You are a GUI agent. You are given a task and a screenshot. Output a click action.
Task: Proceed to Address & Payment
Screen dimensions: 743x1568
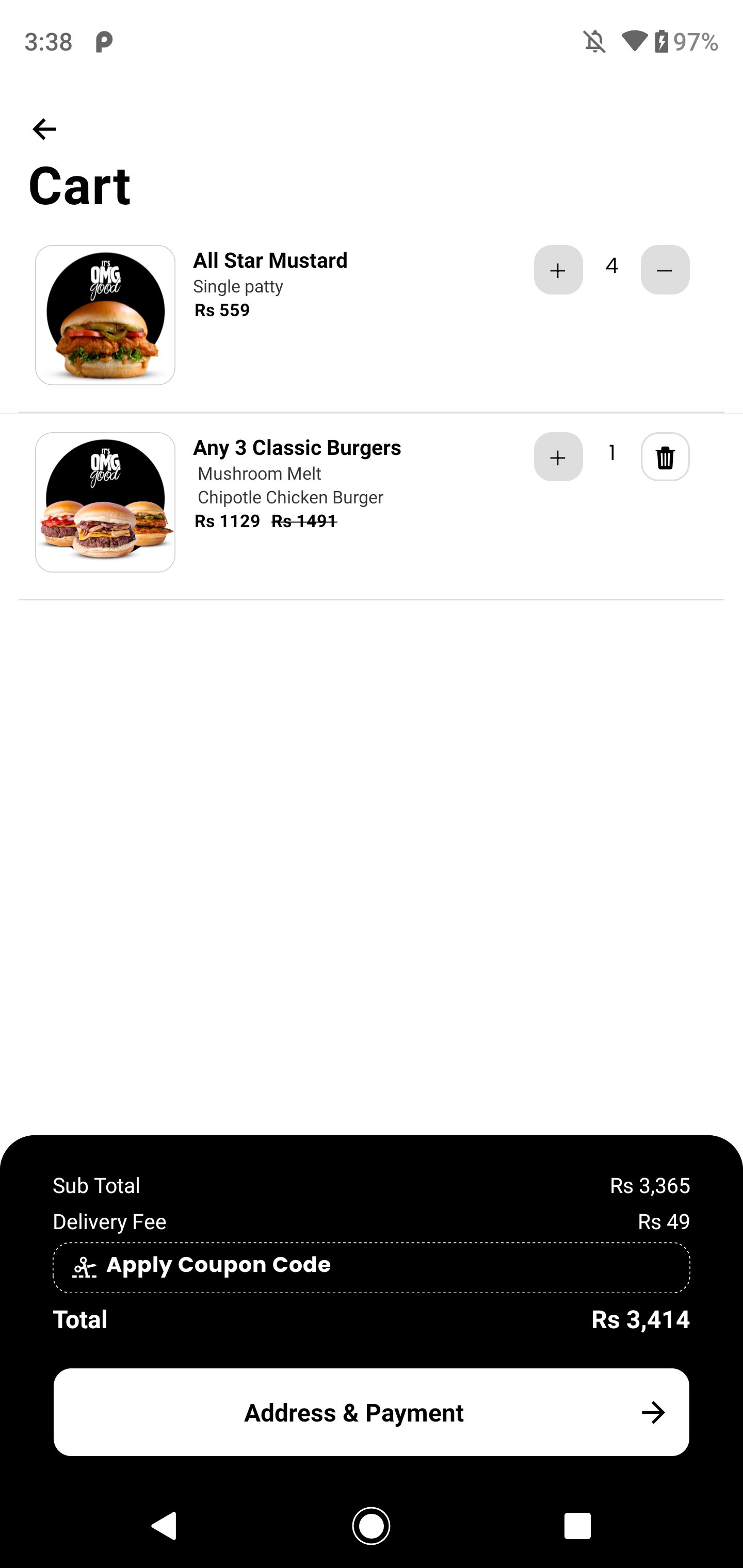pyautogui.click(x=371, y=1412)
